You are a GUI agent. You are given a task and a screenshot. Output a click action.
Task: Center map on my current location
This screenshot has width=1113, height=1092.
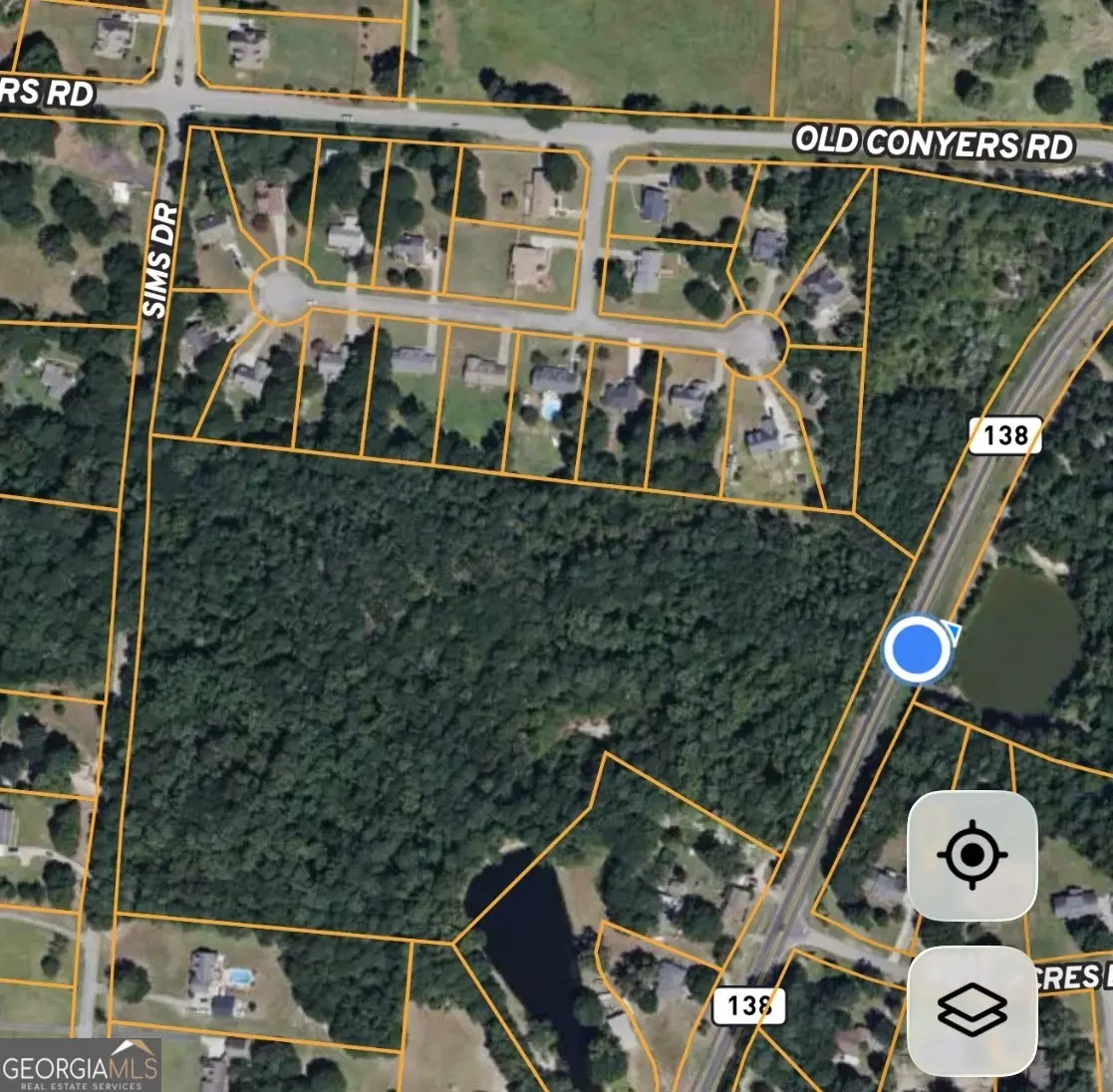coord(972,854)
